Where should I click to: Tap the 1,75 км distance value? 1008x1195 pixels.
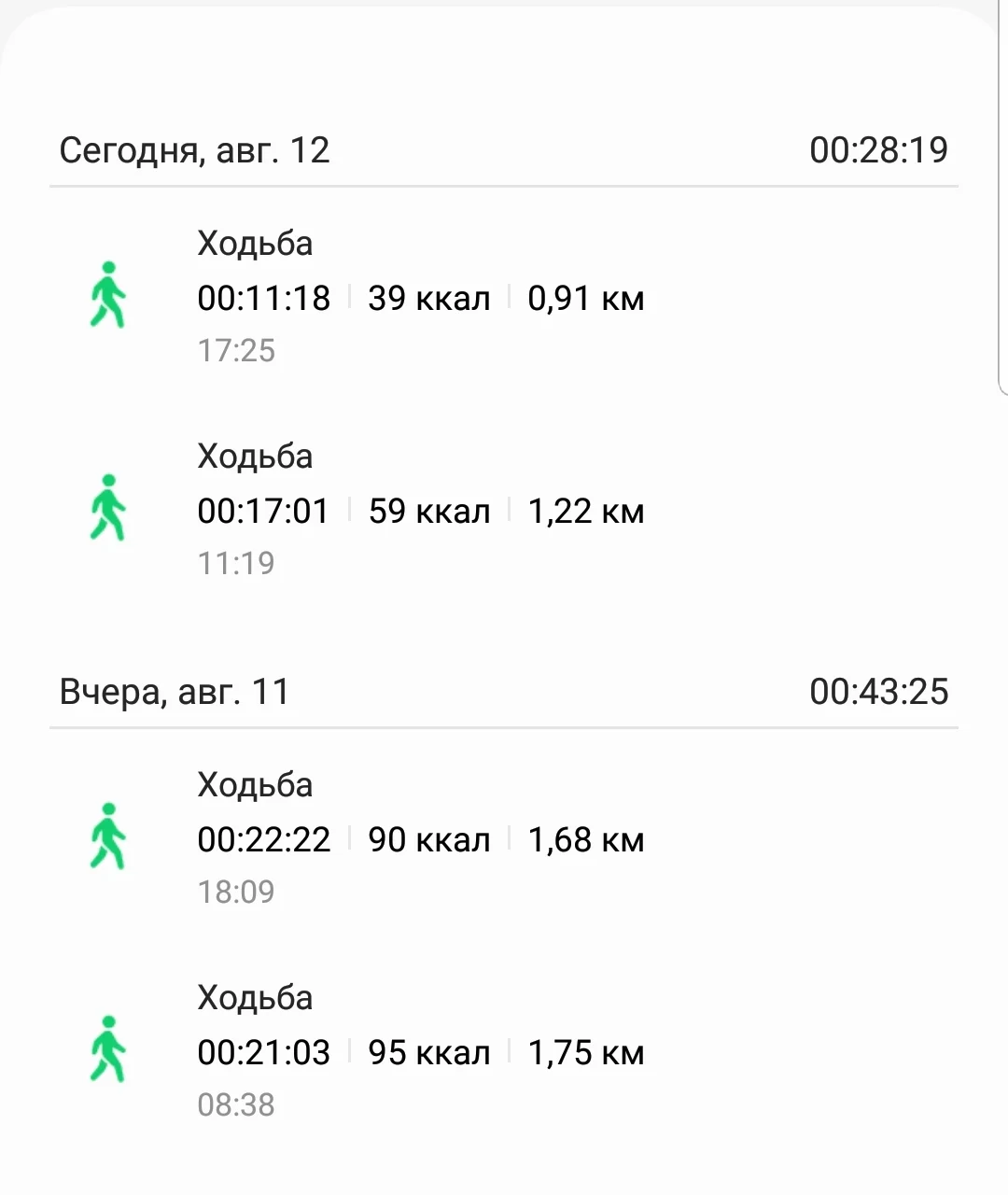pos(586,1050)
